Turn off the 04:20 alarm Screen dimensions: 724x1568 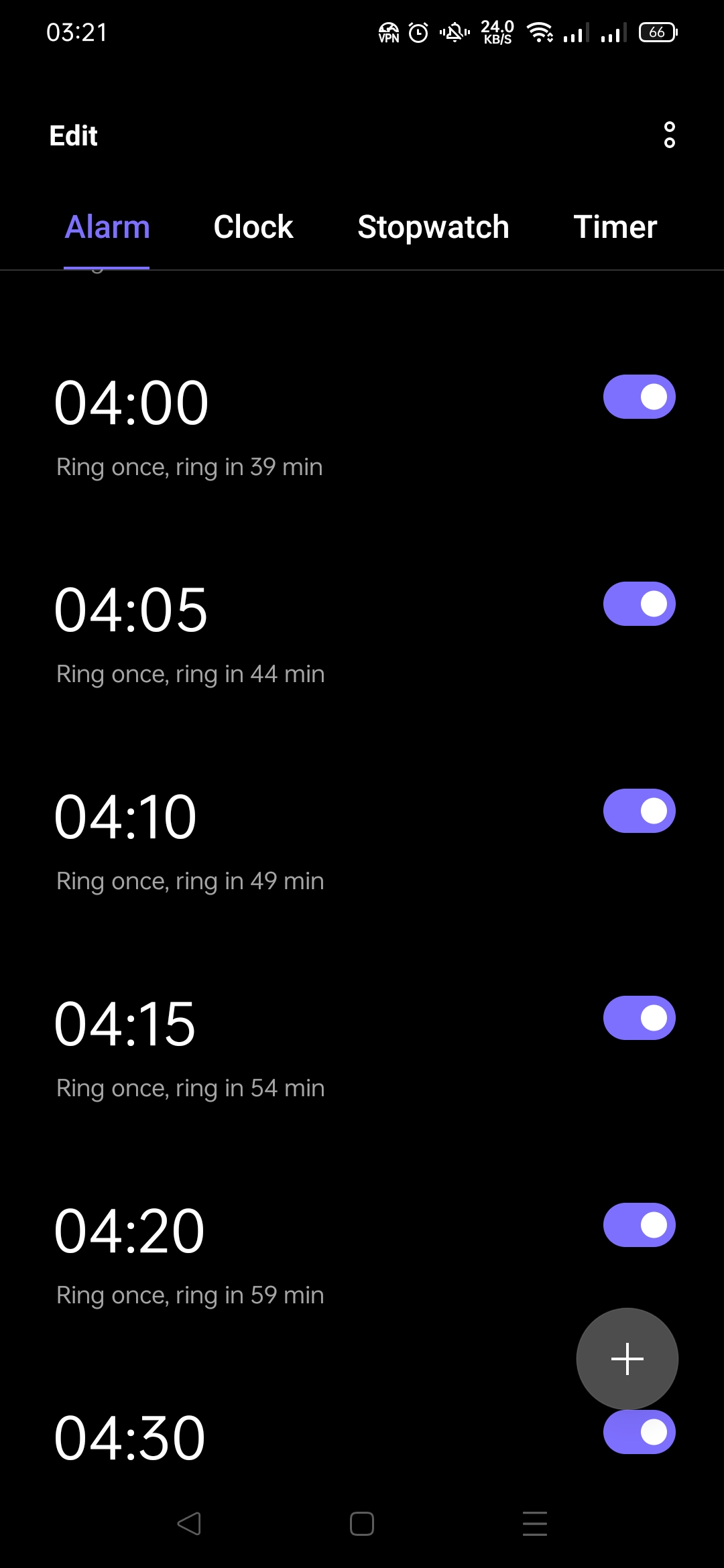639,1225
